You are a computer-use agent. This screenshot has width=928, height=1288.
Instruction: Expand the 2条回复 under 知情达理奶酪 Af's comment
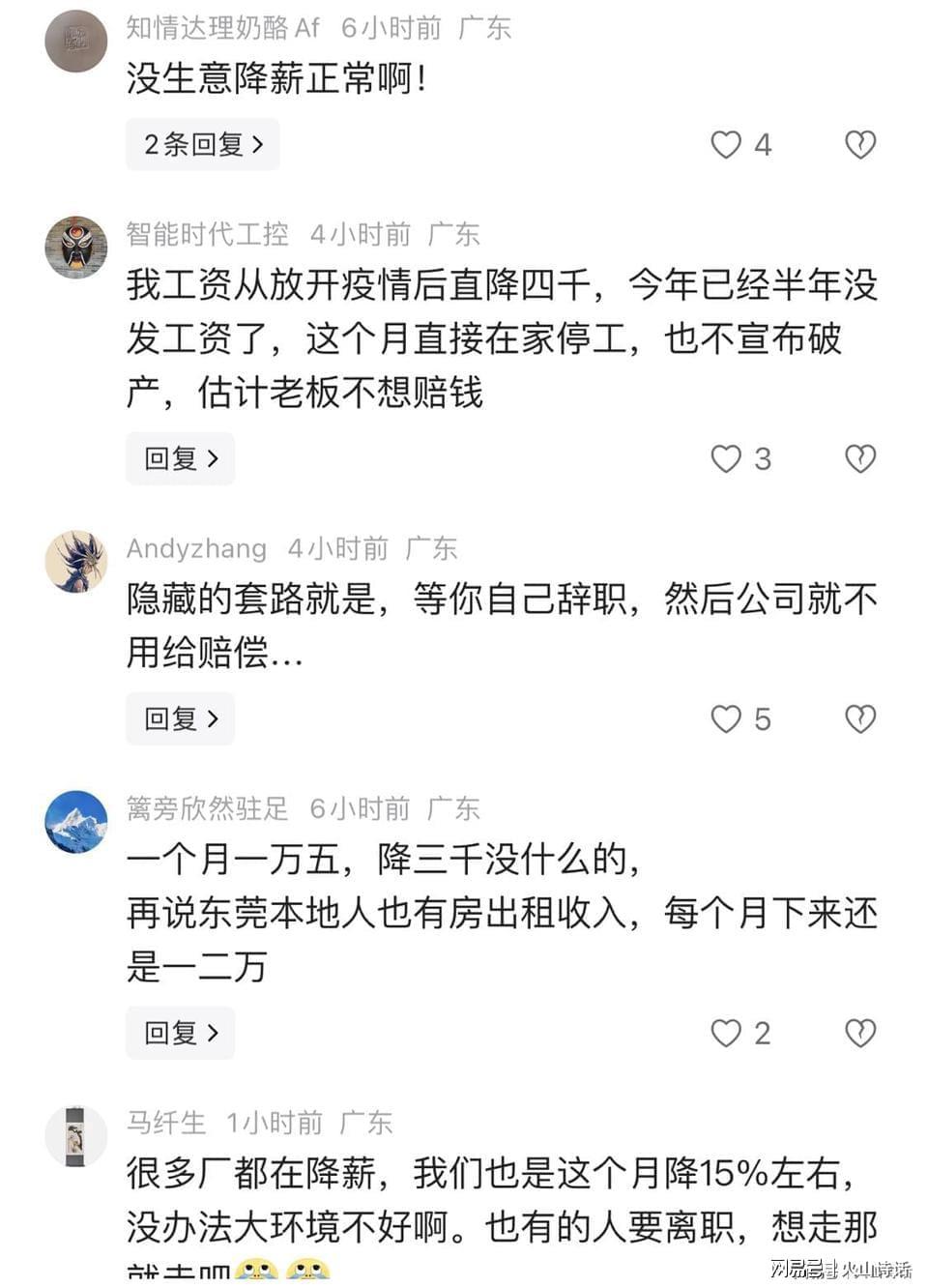(203, 145)
